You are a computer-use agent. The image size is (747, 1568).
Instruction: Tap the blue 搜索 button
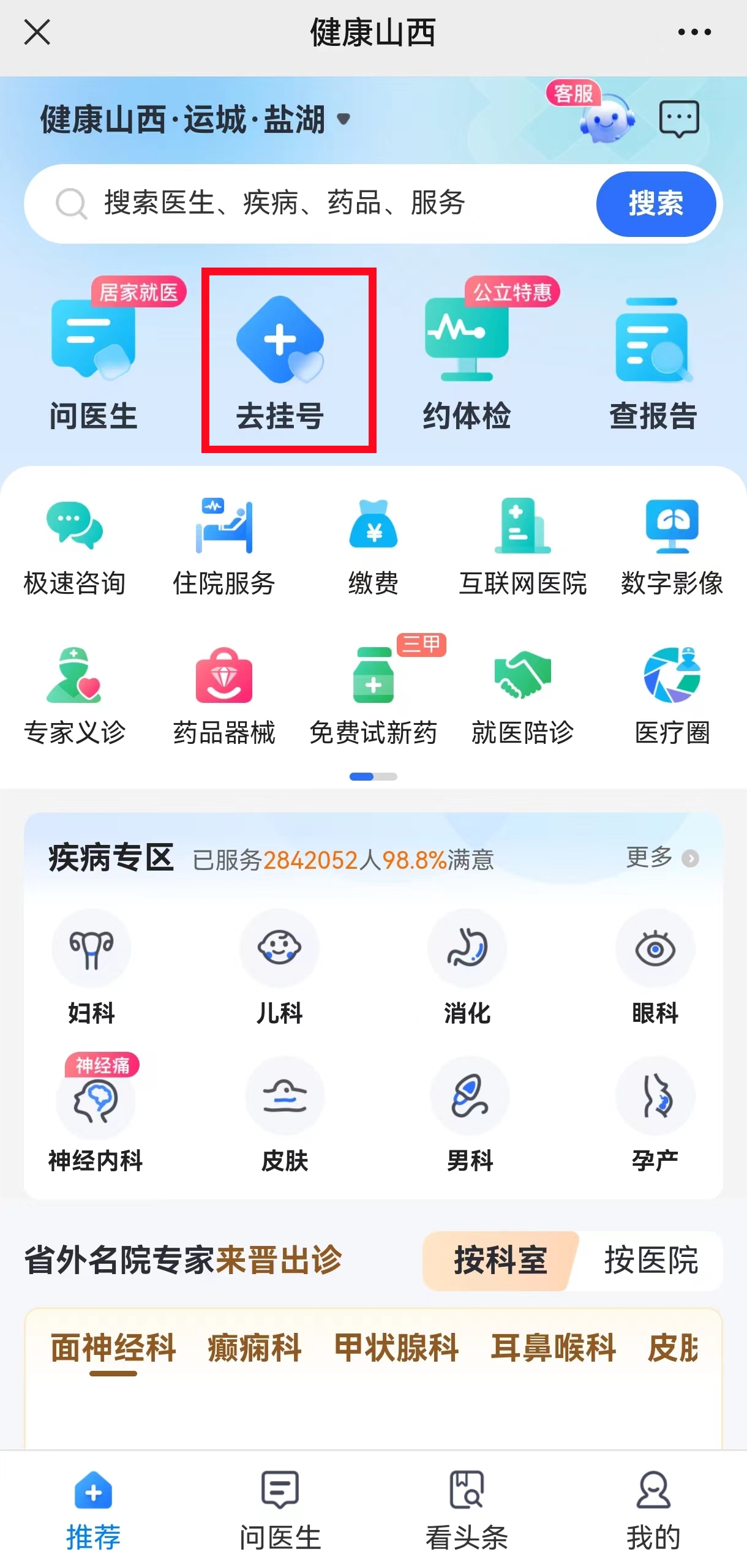click(655, 203)
